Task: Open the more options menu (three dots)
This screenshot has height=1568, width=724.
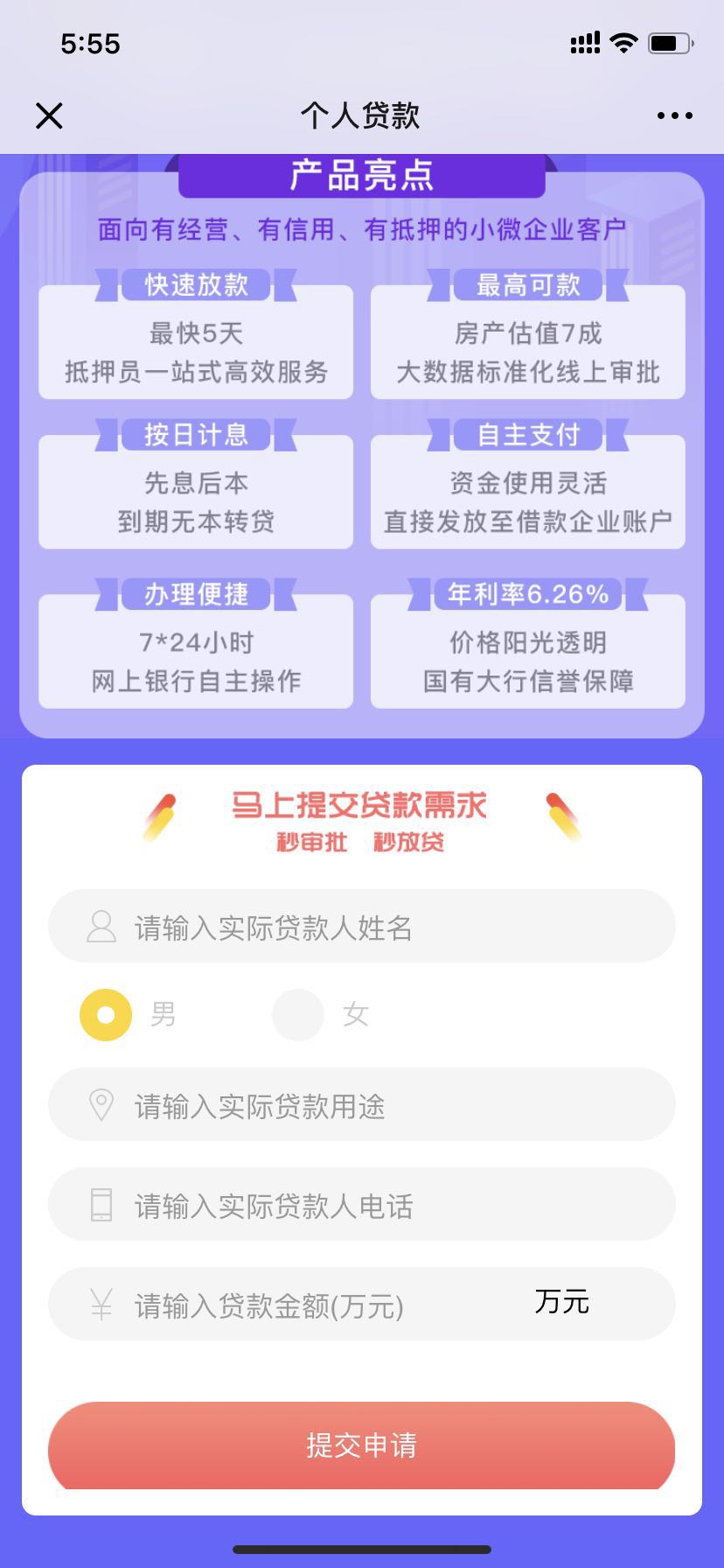Action: click(x=673, y=115)
